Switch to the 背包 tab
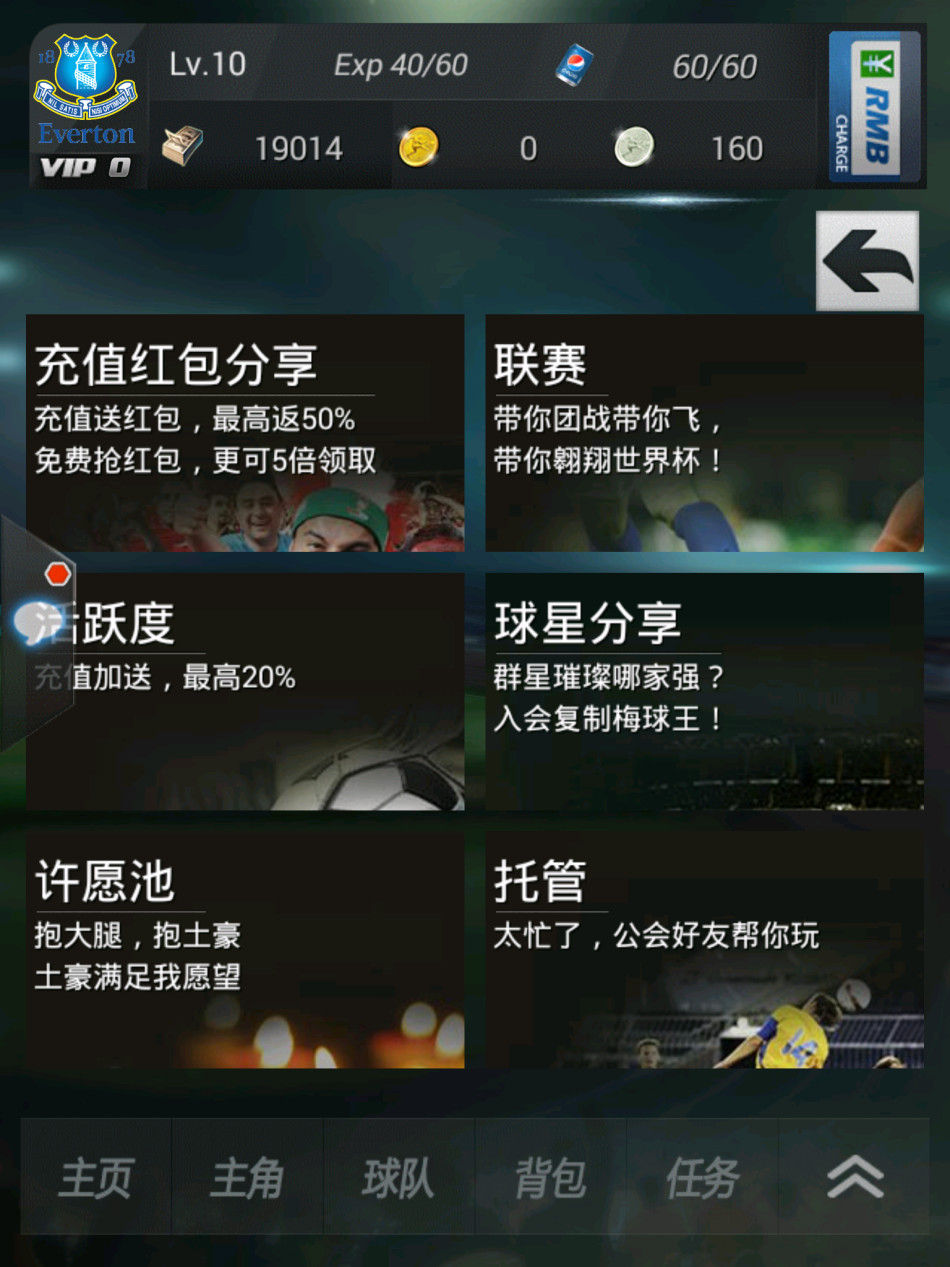Image resolution: width=950 pixels, height=1267 pixels. click(x=550, y=1178)
